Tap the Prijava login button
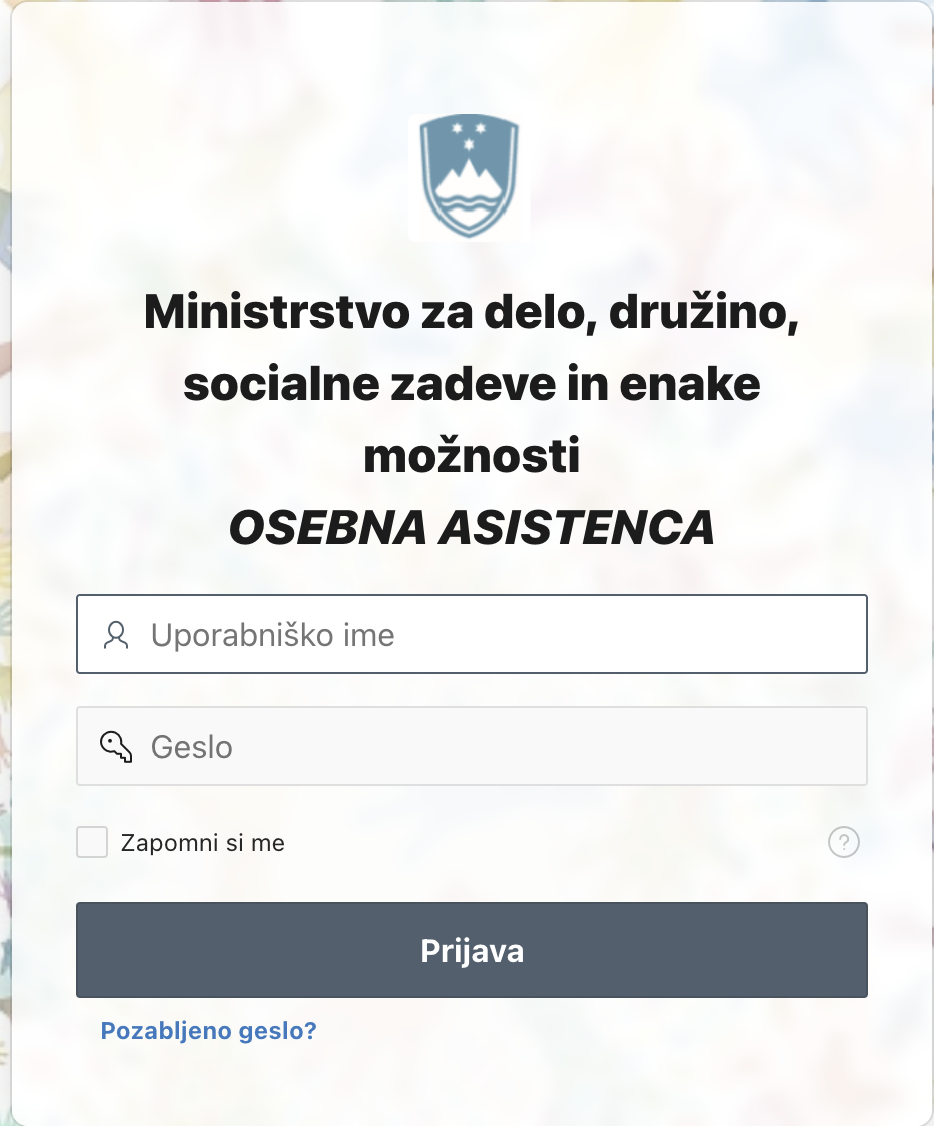The image size is (934, 1126). pos(472,950)
